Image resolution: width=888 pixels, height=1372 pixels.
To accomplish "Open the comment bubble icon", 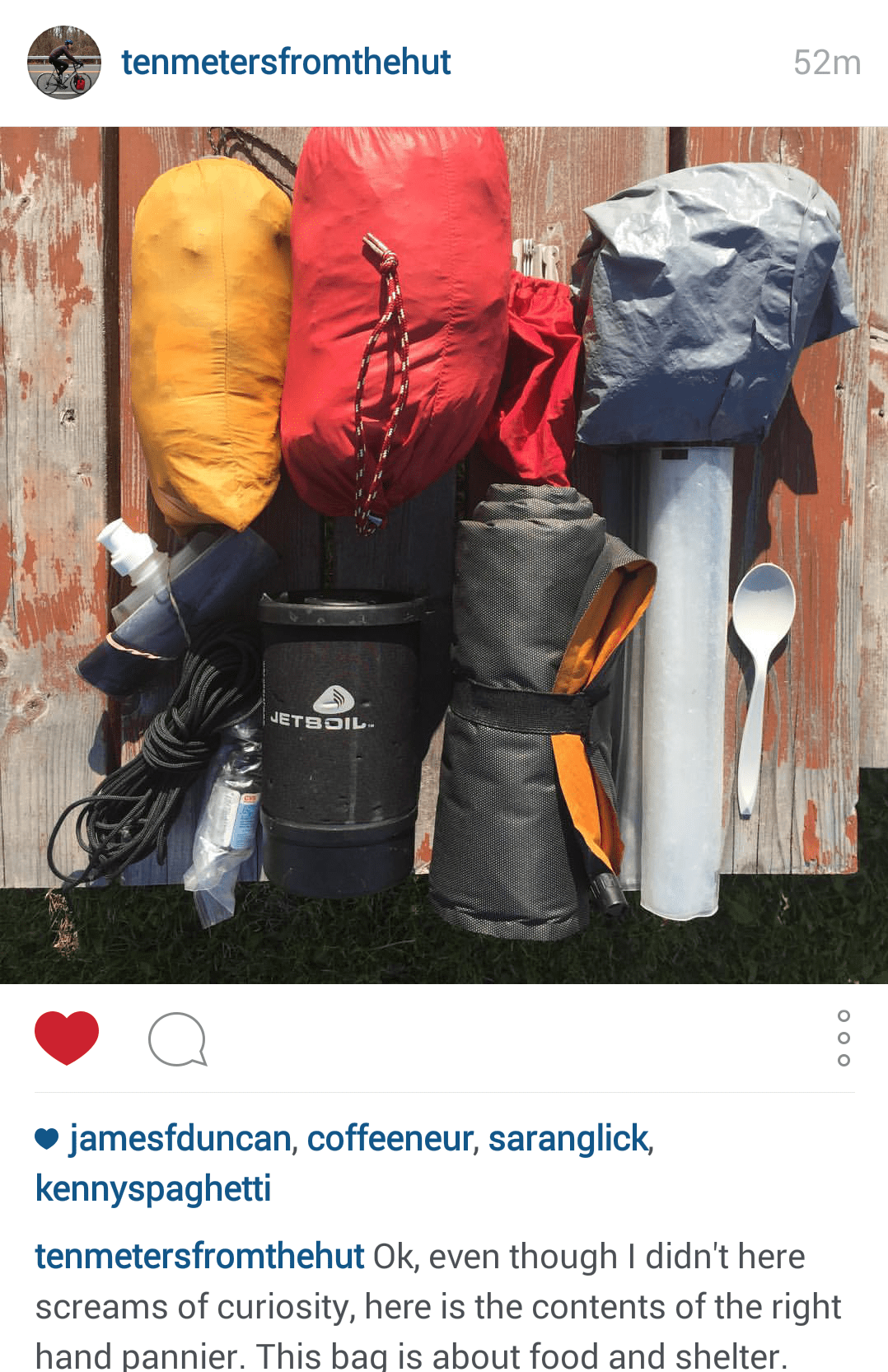I will pos(177,1039).
